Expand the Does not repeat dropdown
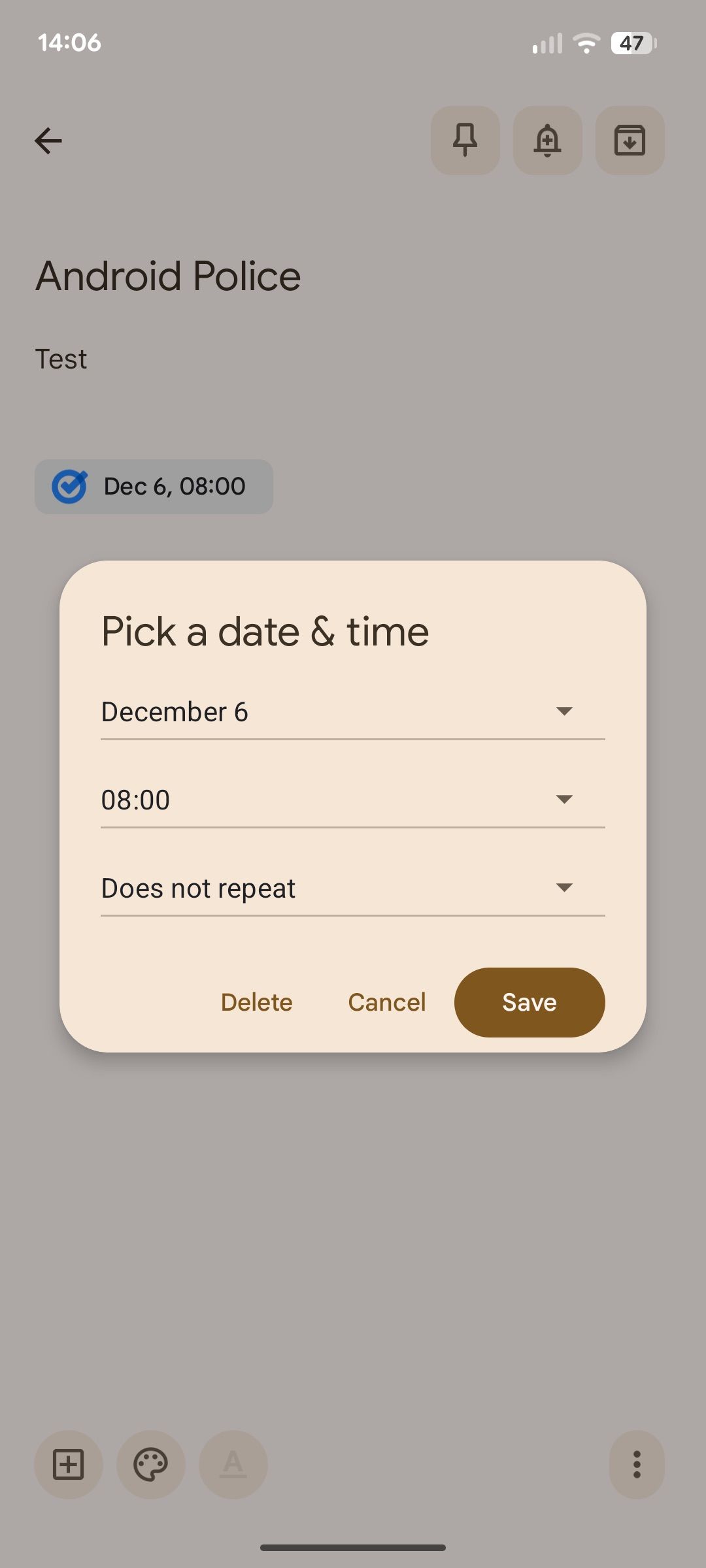Image resolution: width=706 pixels, height=1568 pixels. point(352,889)
